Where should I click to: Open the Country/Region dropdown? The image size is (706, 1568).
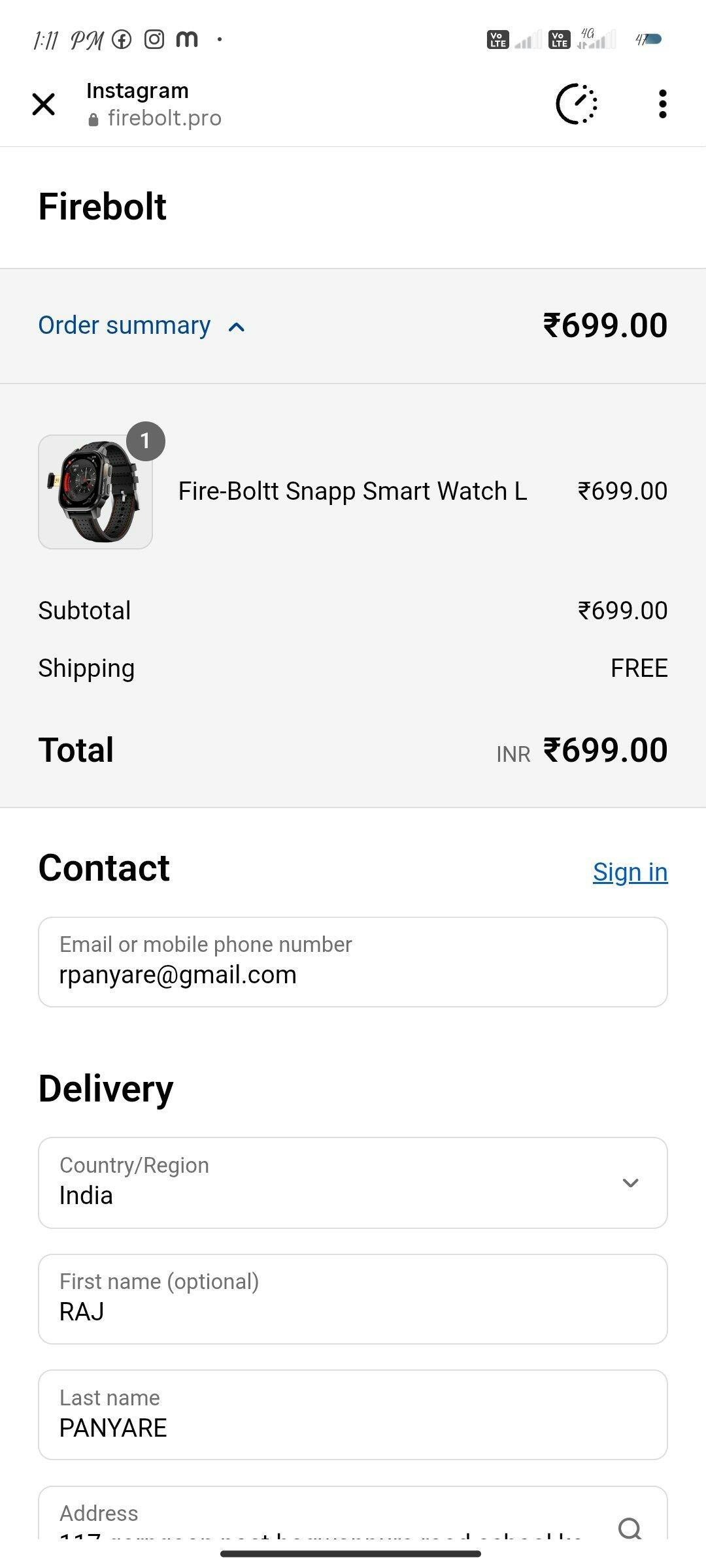click(353, 1183)
